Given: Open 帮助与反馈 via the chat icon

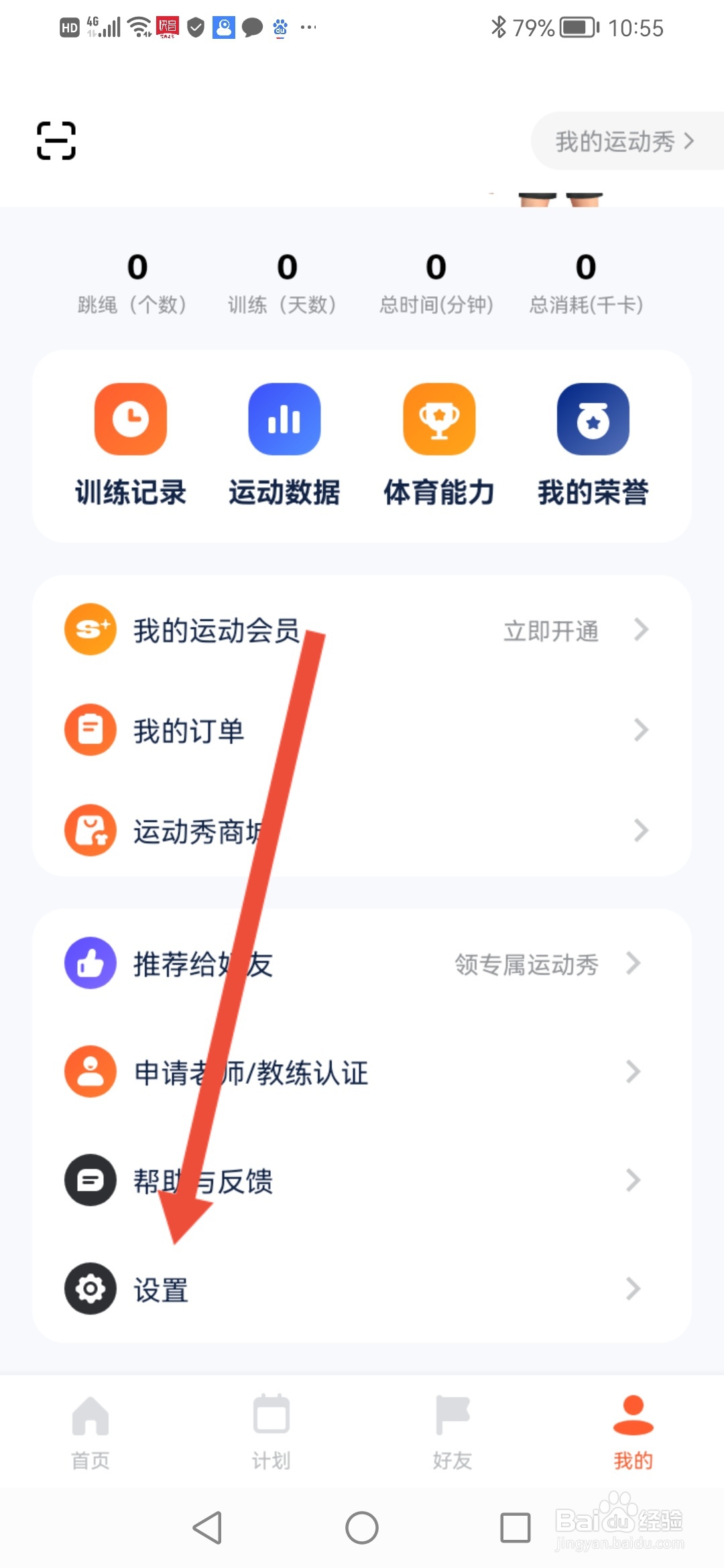Looking at the screenshot, I should pyautogui.click(x=90, y=1181).
